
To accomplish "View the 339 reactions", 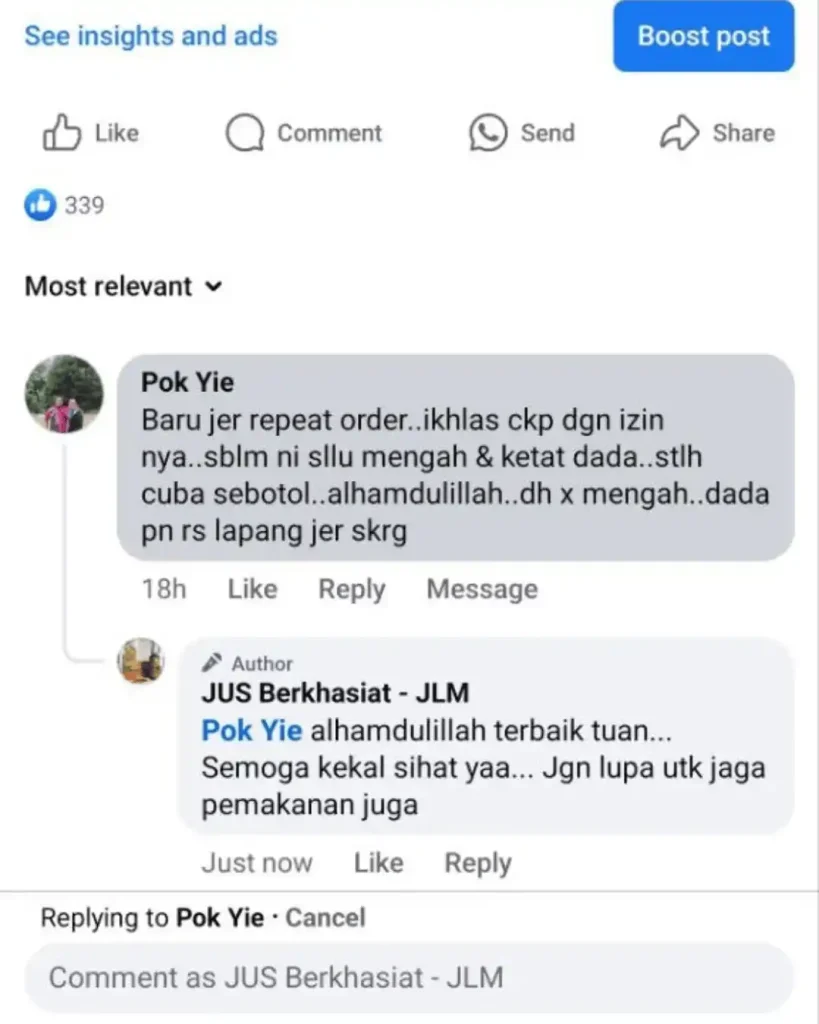I will [65, 206].
